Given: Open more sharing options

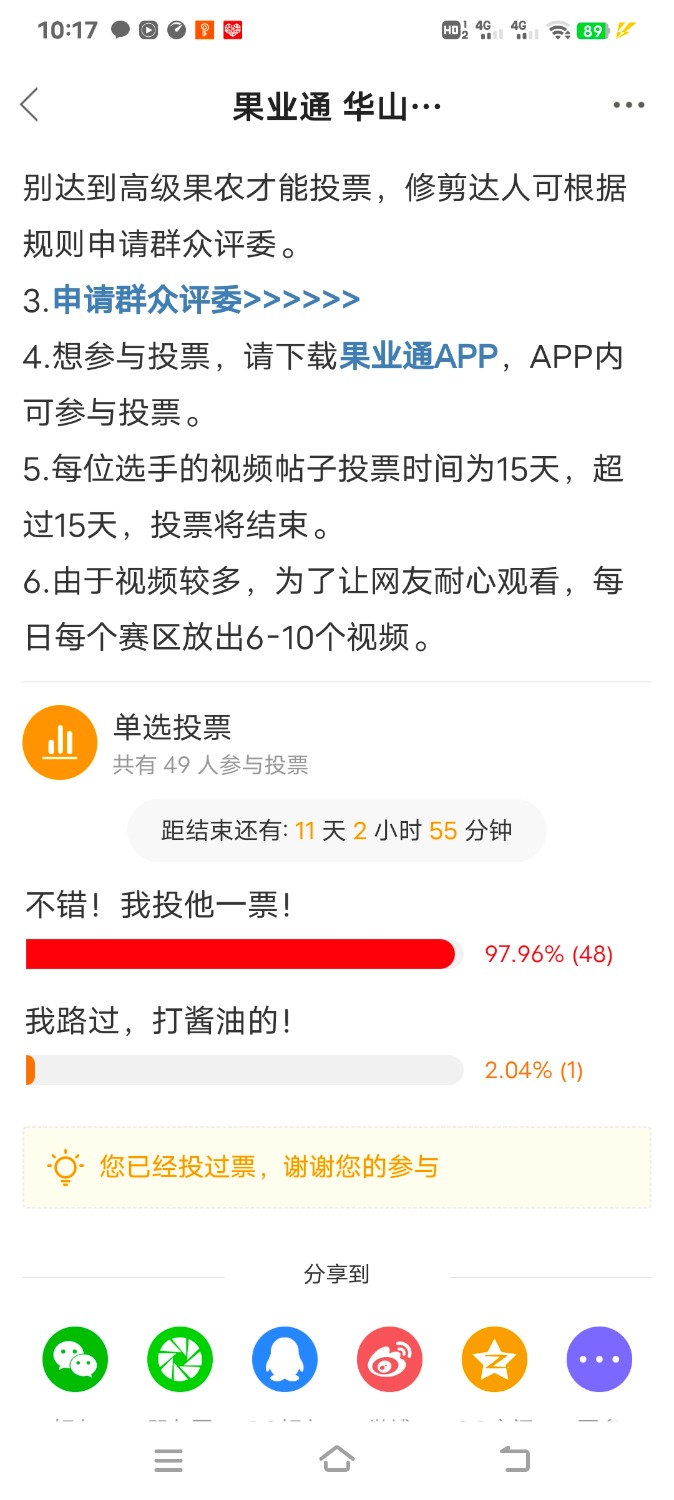Looking at the screenshot, I should click(x=599, y=1359).
